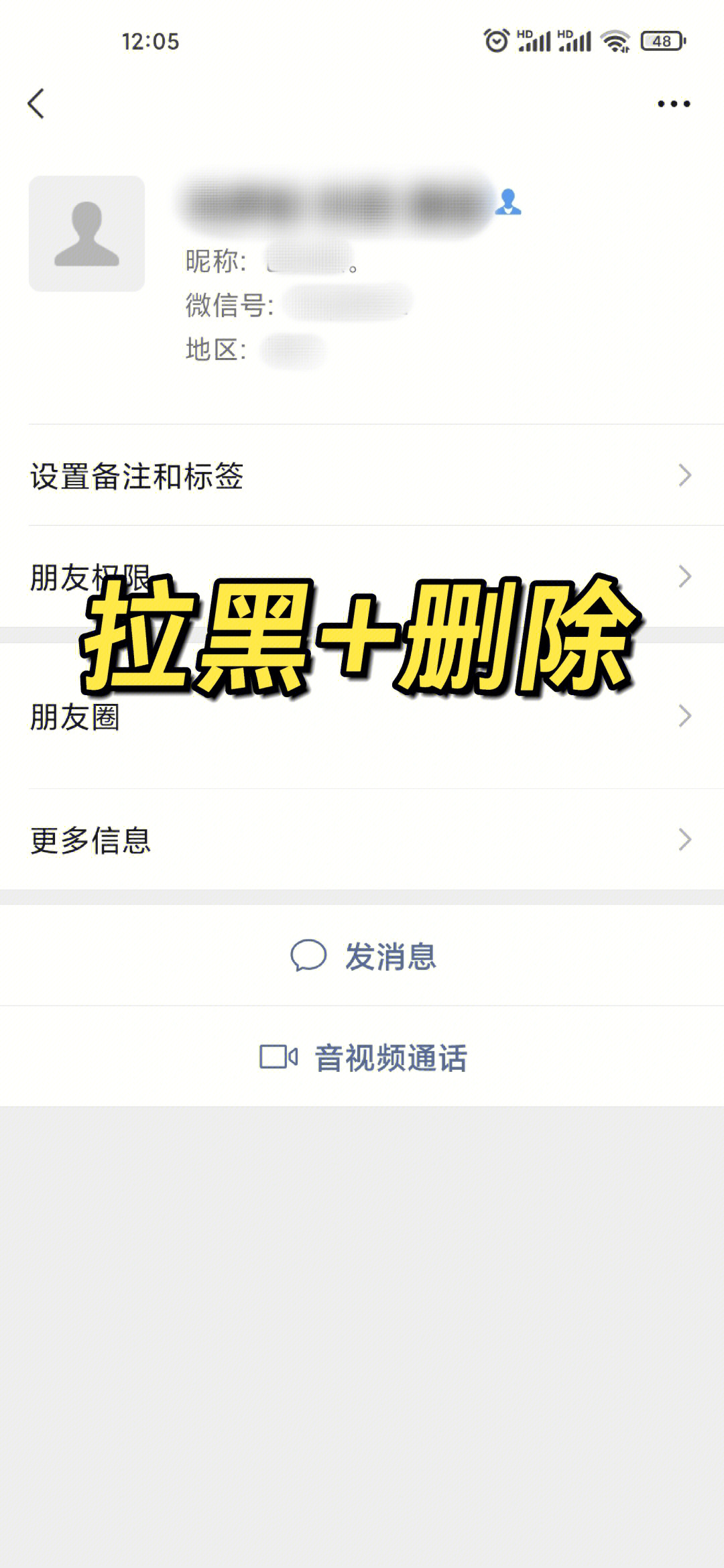Open the three-dot overflow menu
Image resolution: width=724 pixels, height=1568 pixels.
click(x=673, y=104)
